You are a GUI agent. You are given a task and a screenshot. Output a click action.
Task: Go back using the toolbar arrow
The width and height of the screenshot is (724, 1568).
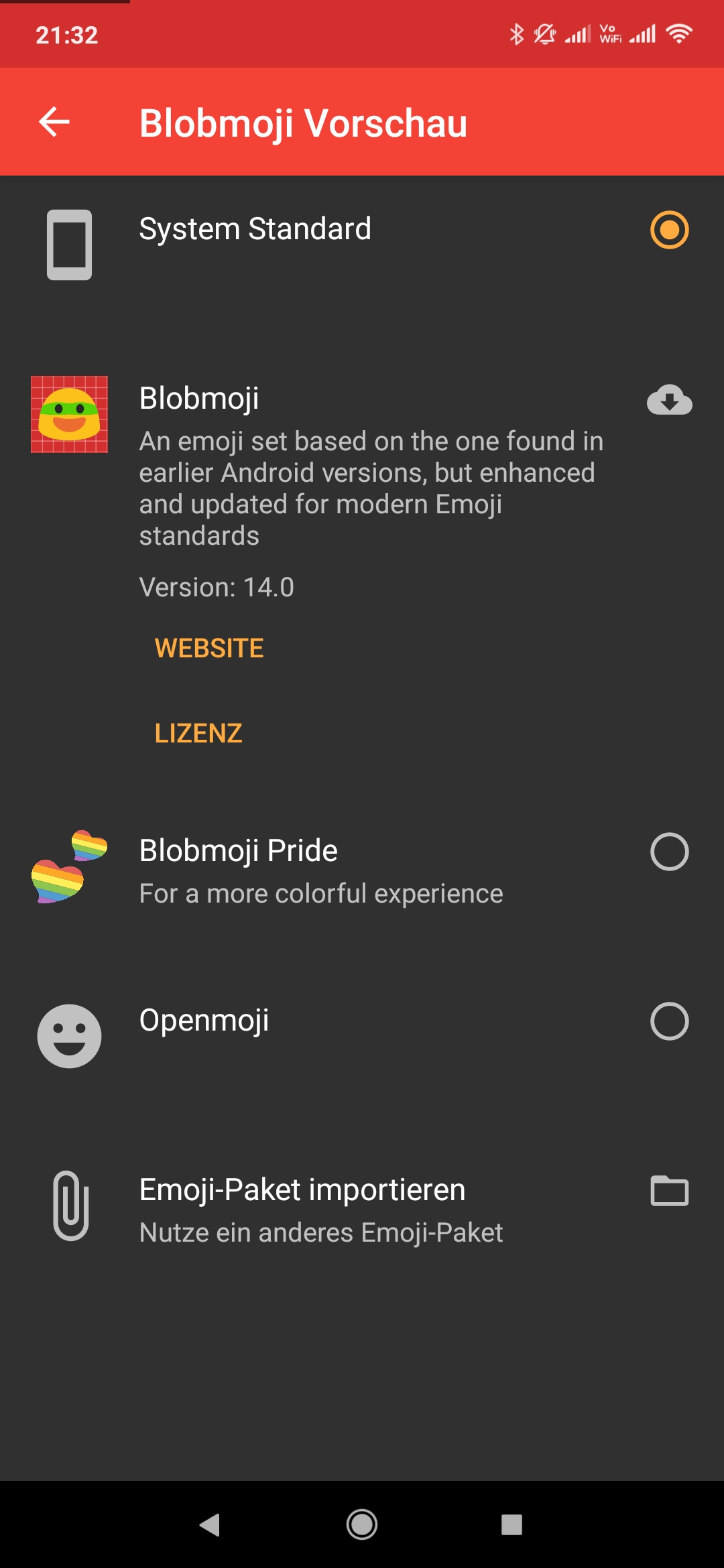pyautogui.click(x=54, y=122)
